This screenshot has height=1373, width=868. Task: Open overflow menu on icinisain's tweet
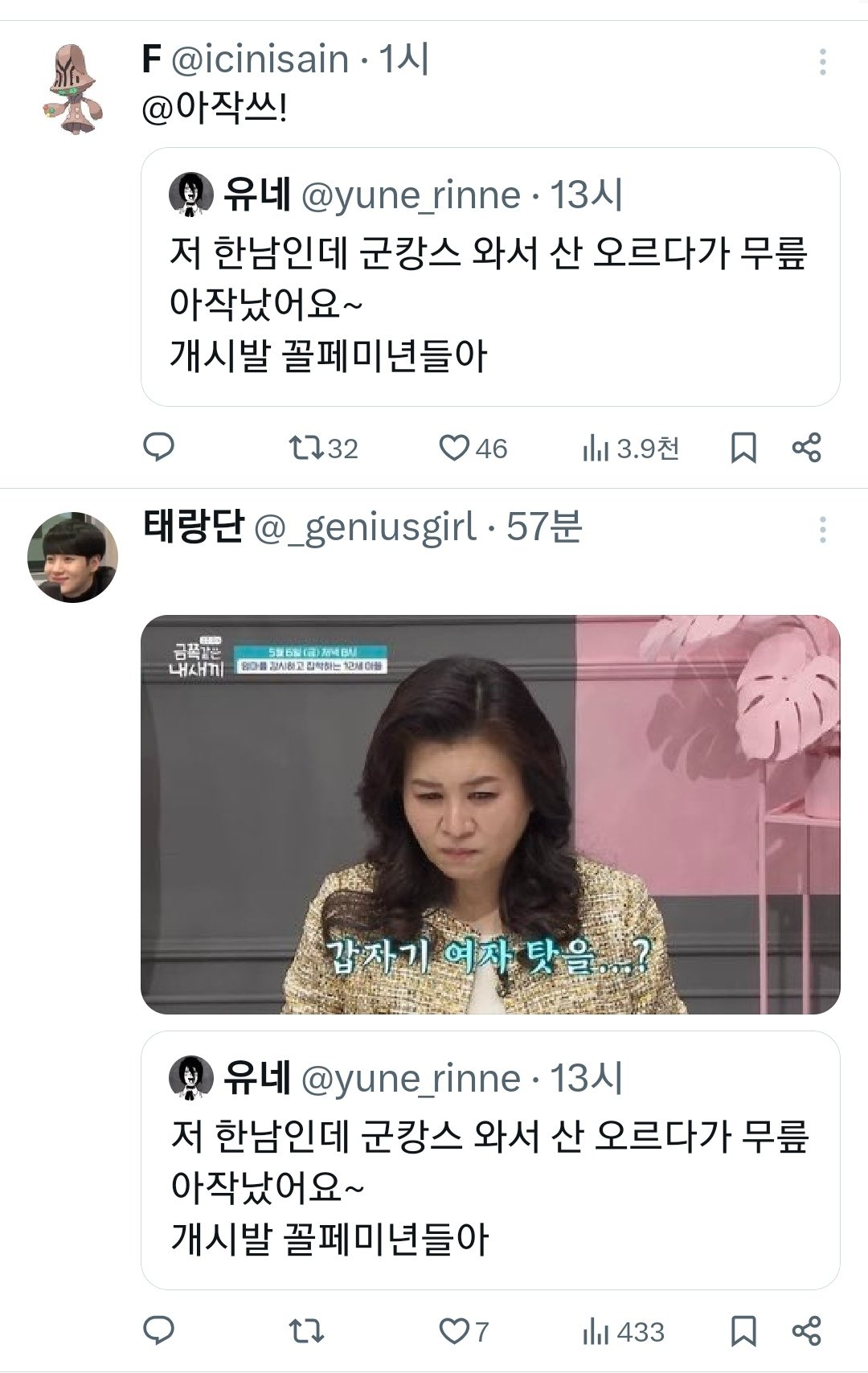tap(822, 62)
